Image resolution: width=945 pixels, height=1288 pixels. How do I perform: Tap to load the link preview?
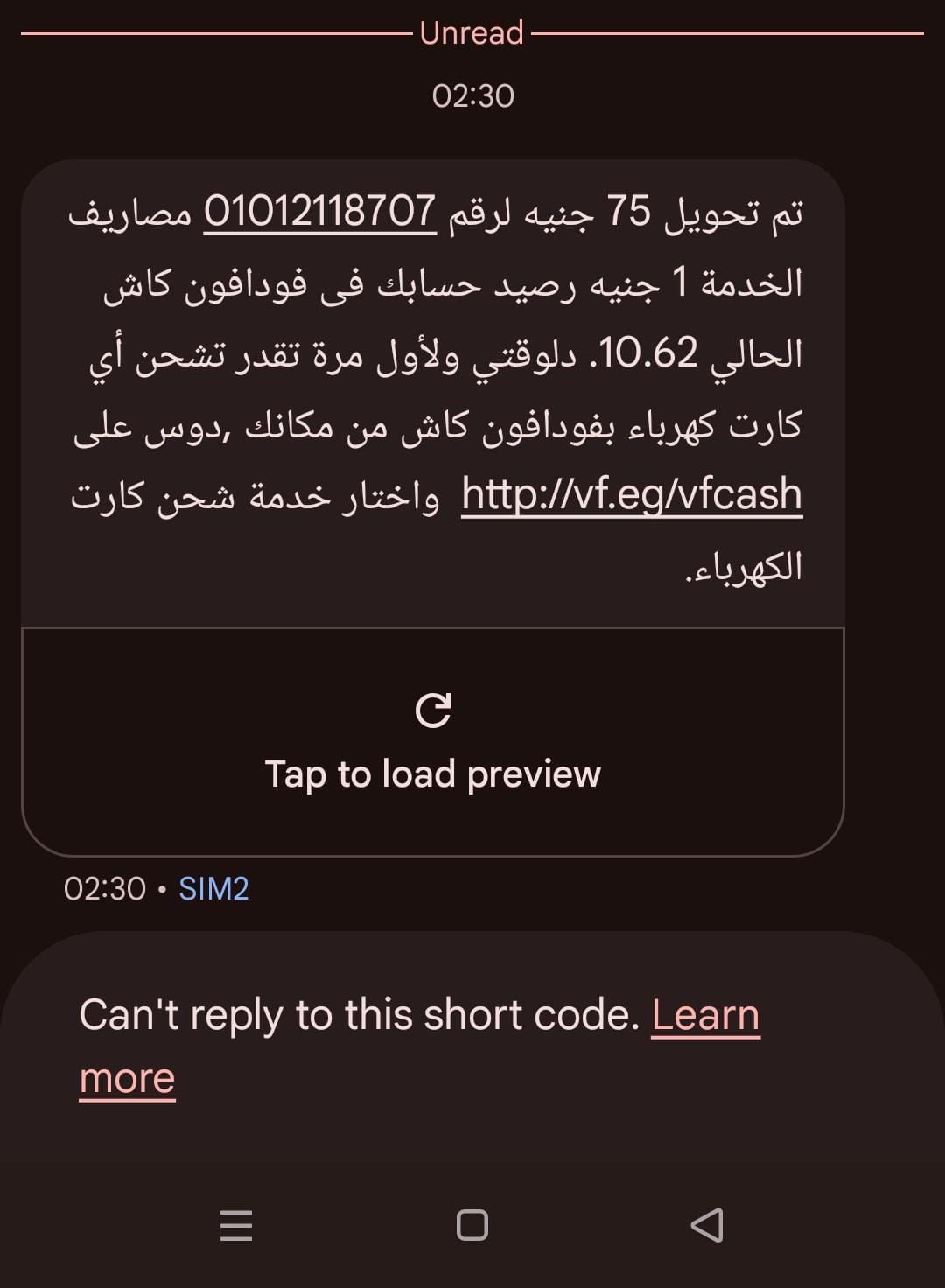(x=432, y=742)
